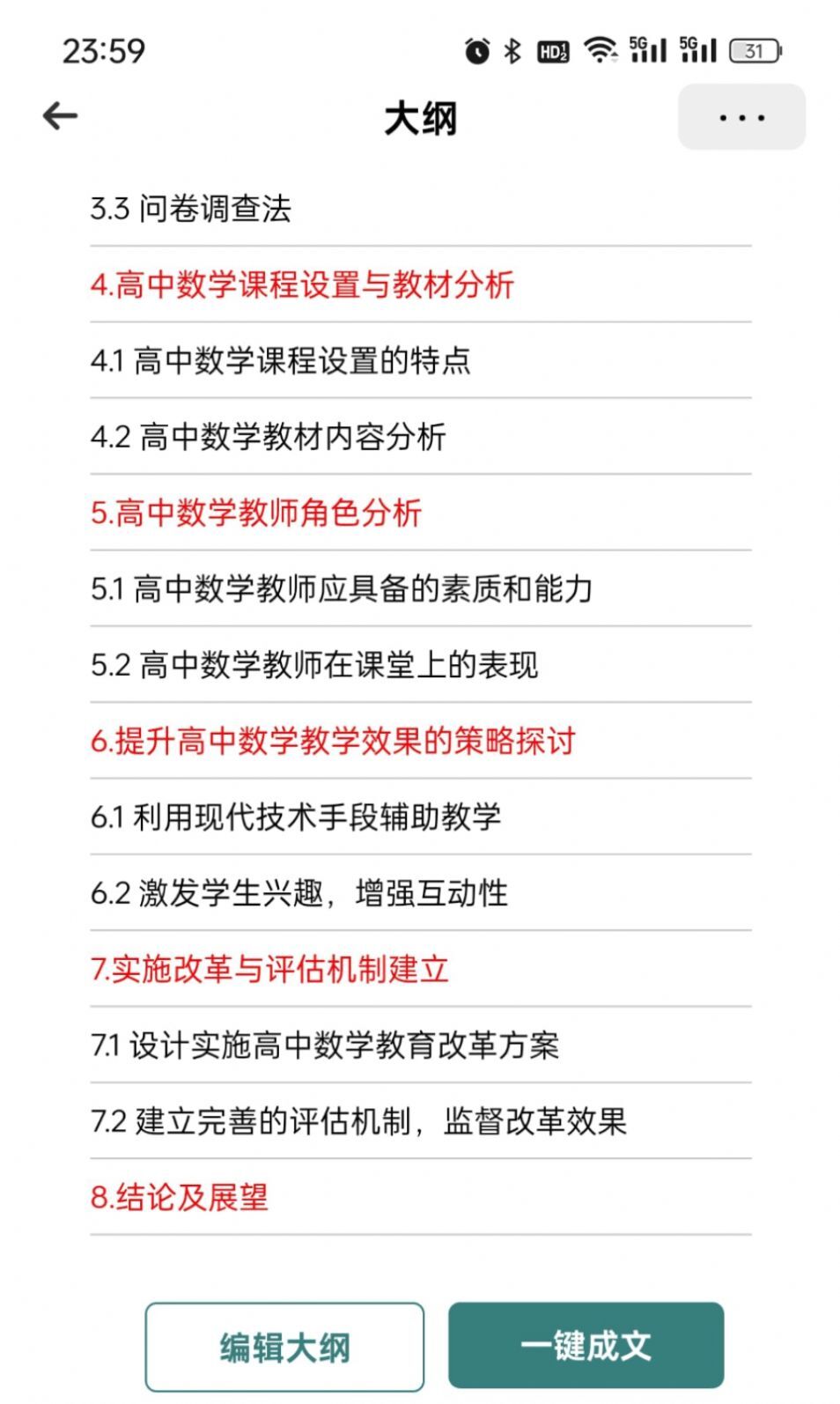Go back using the arrow icon
The width and height of the screenshot is (840, 1404).
61,116
